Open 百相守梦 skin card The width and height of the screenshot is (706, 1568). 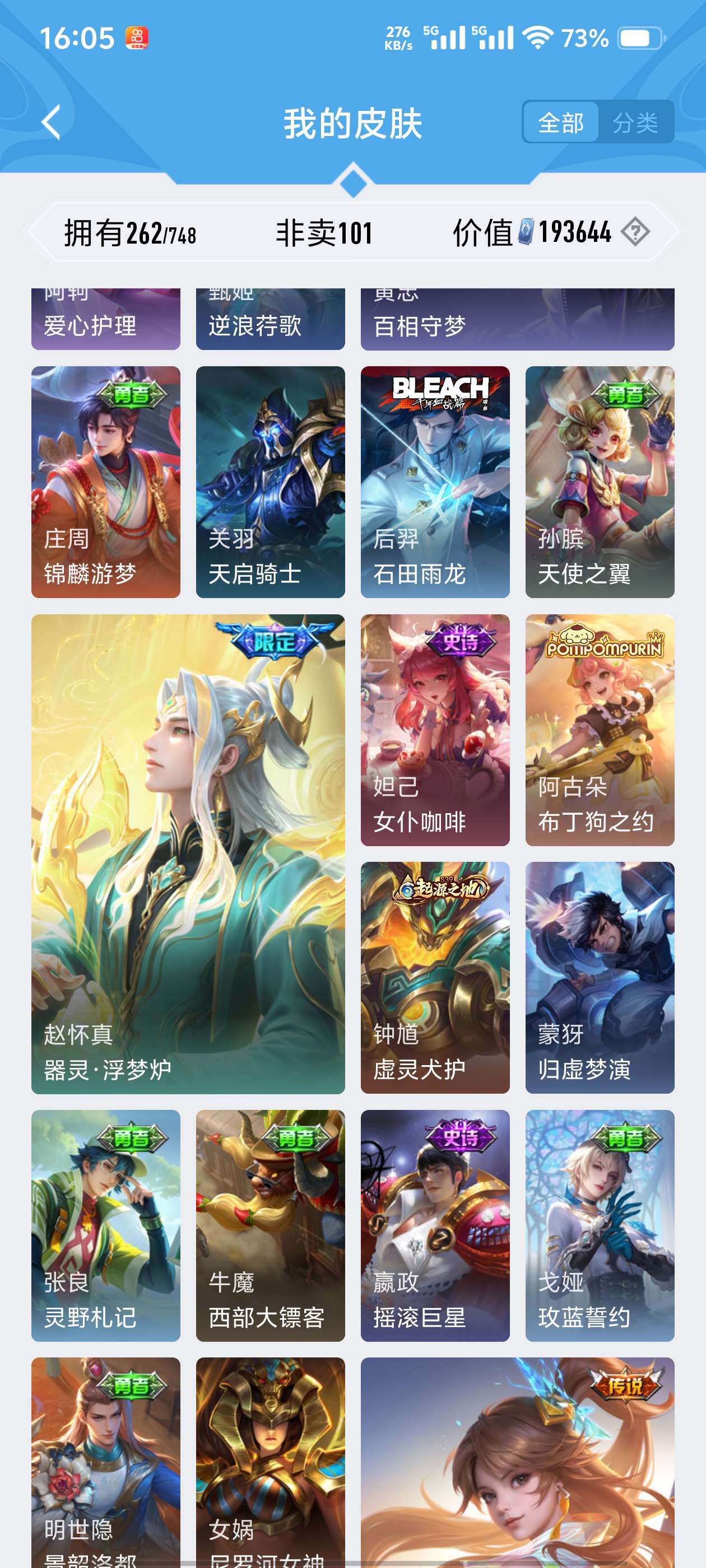(517, 320)
